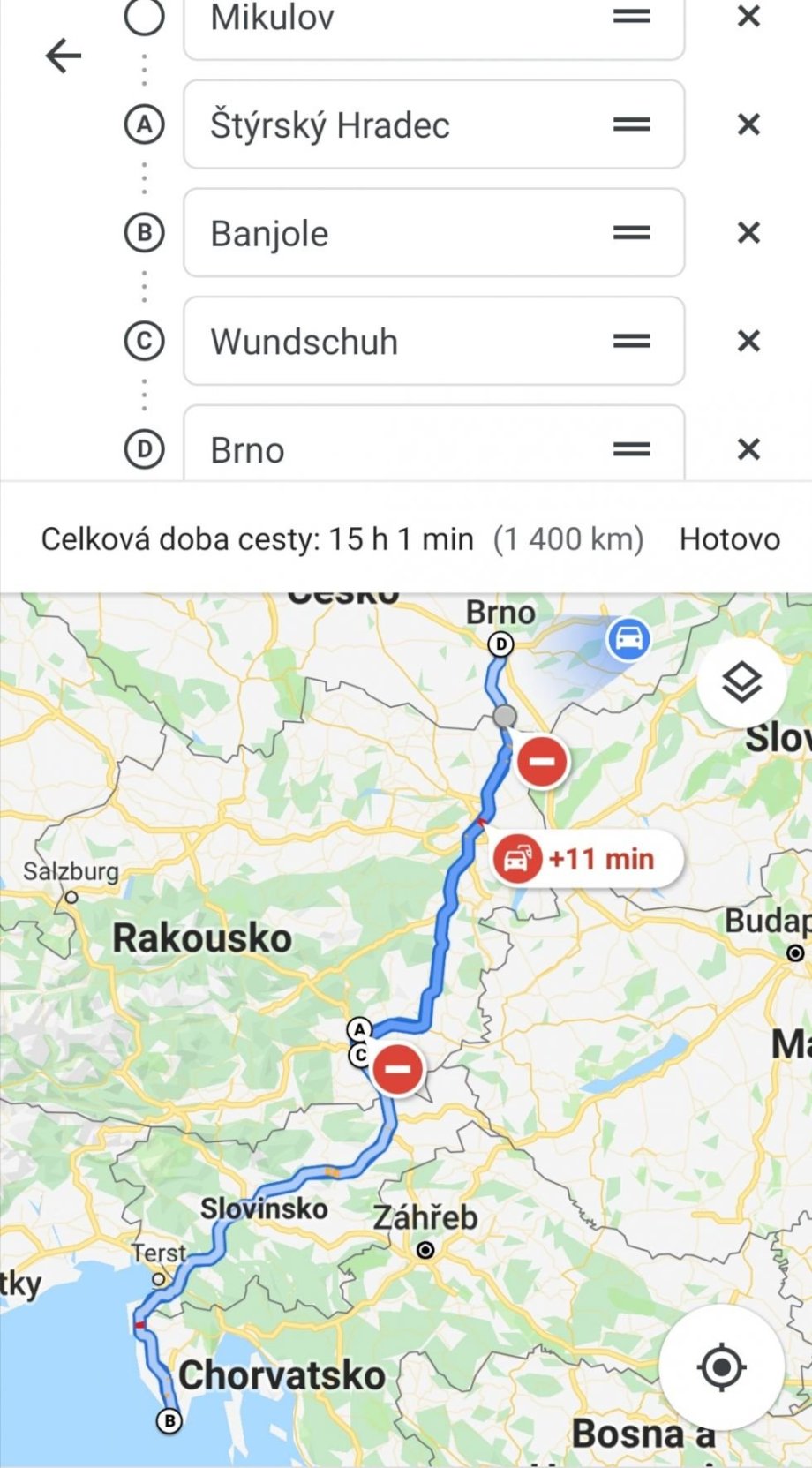Remove the Brno stop
The width and height of the screenshot is (812, 1468).
[x=748, y=449]
